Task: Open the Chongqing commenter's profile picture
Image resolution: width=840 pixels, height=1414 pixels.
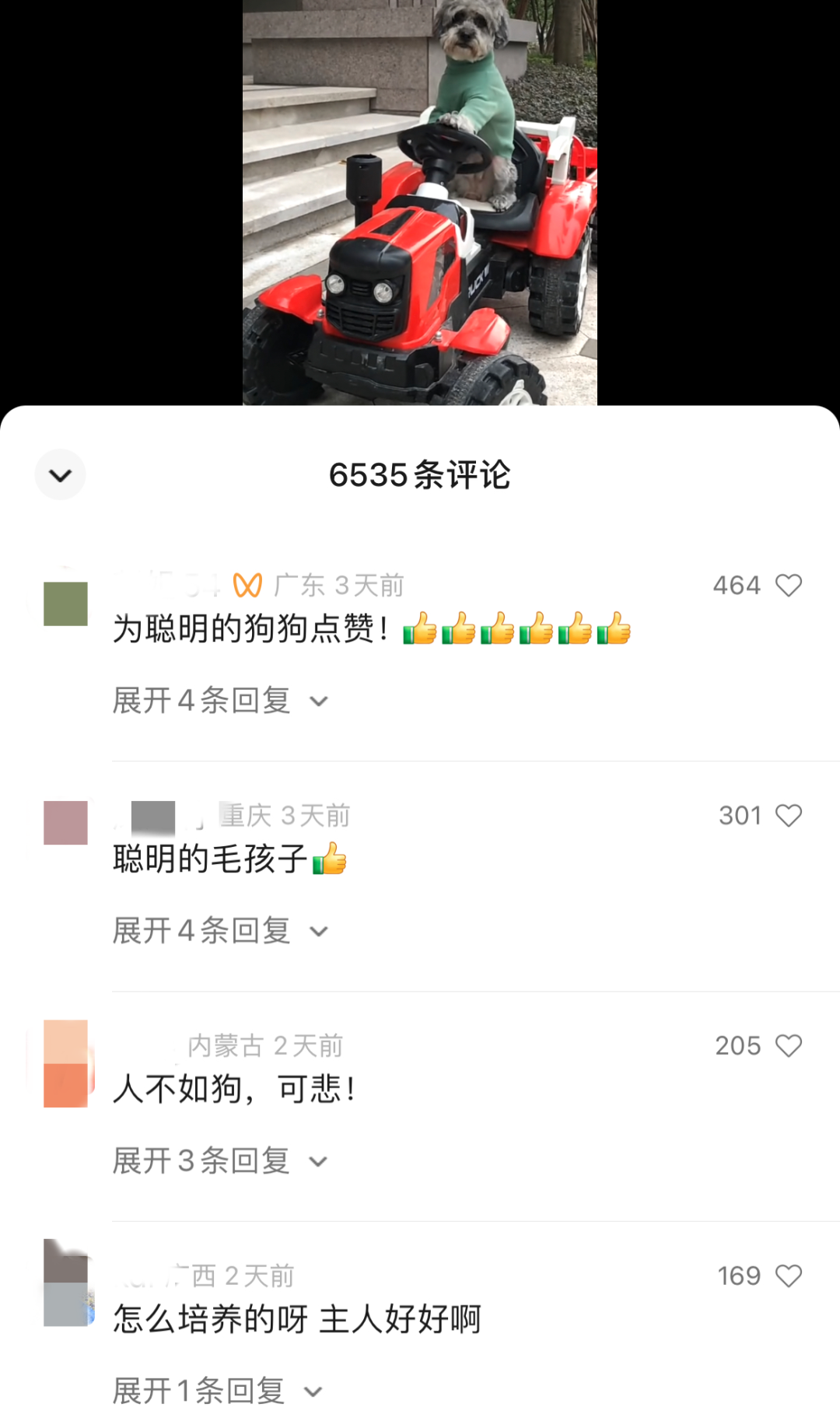Action: [x=65, y=822]
